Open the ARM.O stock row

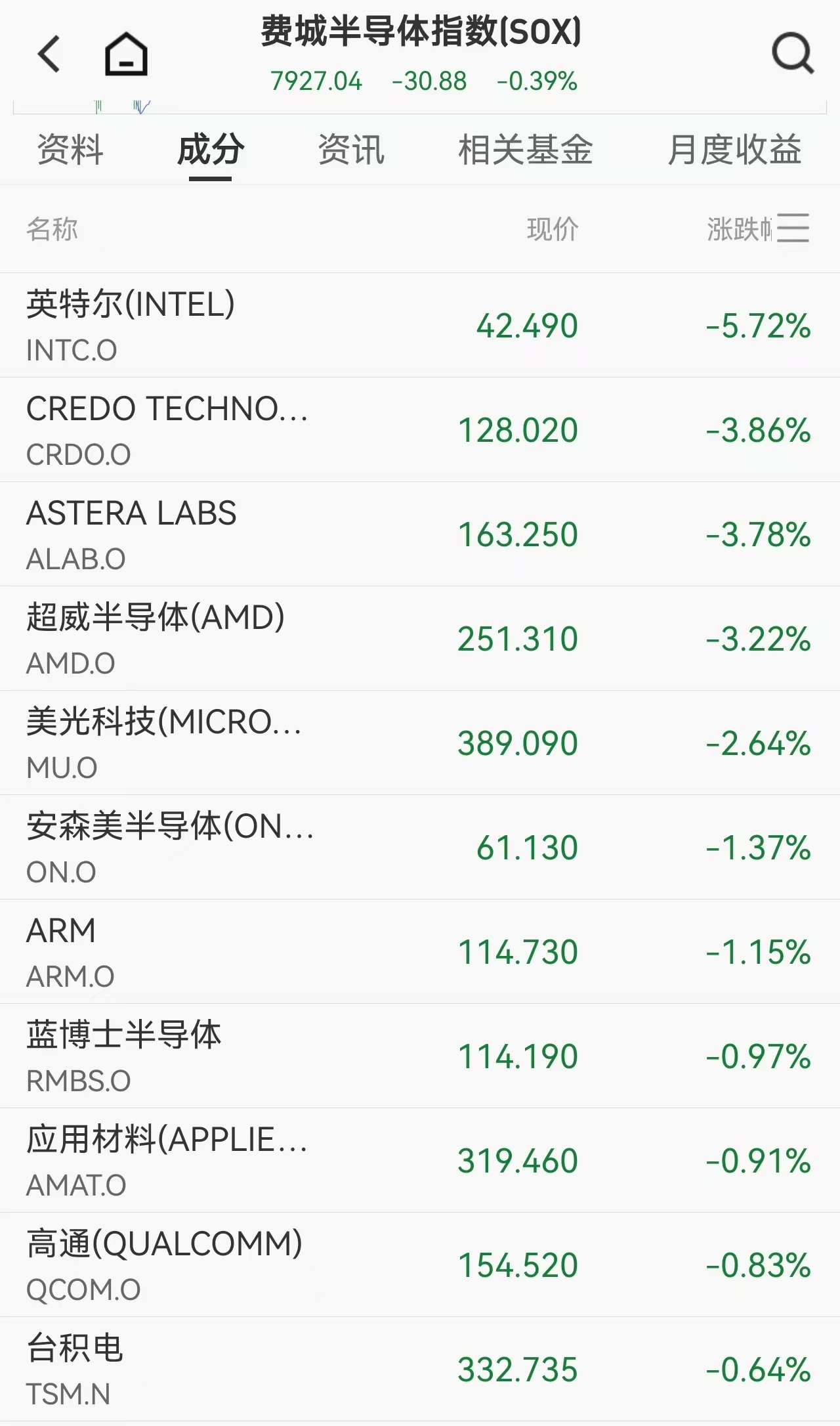tap(420, 952)
